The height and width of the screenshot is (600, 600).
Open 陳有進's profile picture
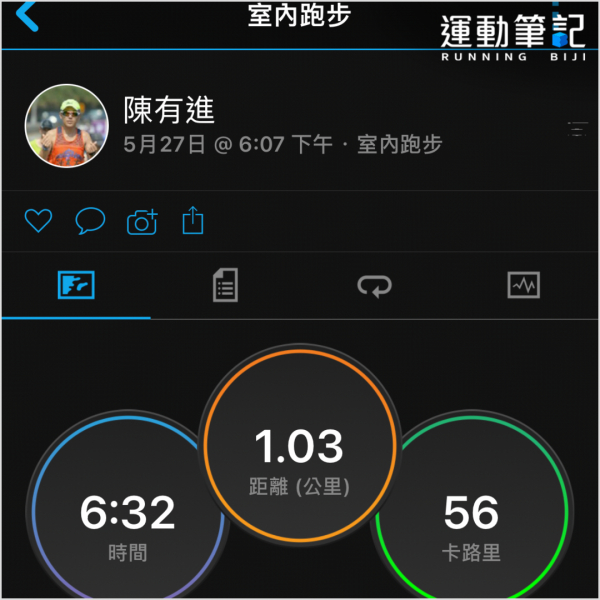[66, 126]
